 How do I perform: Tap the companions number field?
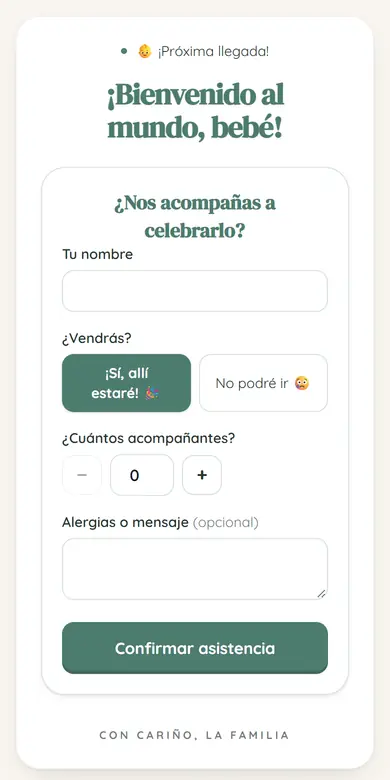(142, 475)
